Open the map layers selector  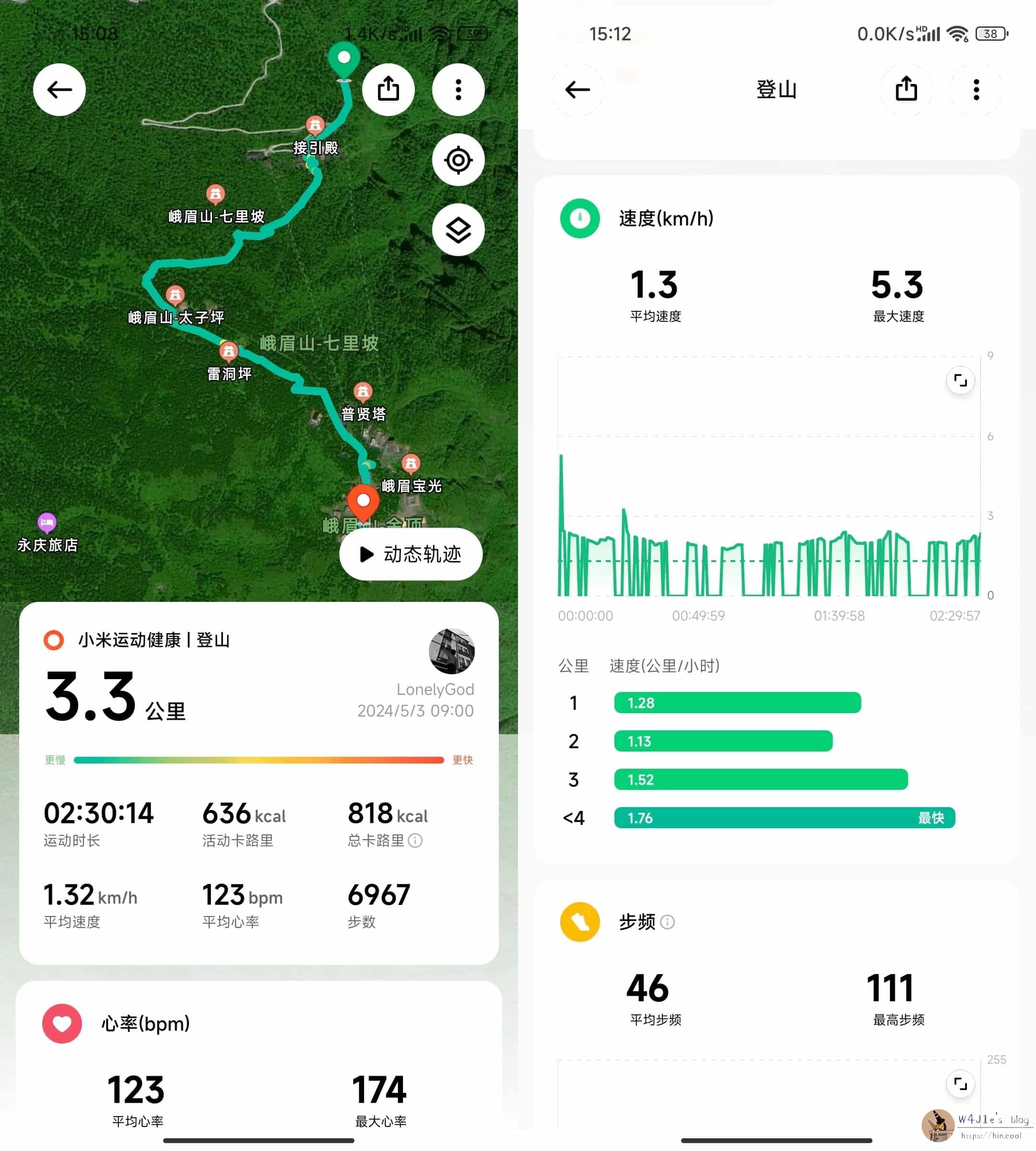458,230
